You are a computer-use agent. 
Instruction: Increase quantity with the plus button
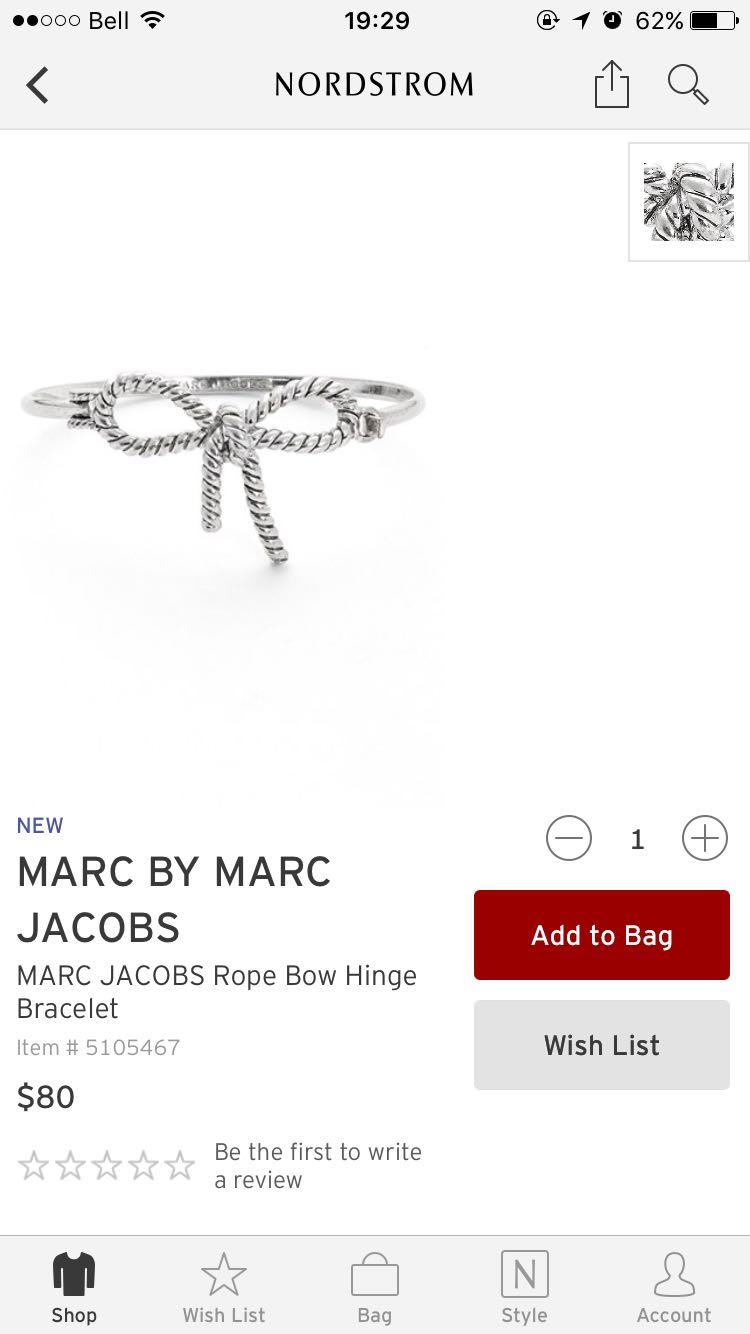pos(704,838)
